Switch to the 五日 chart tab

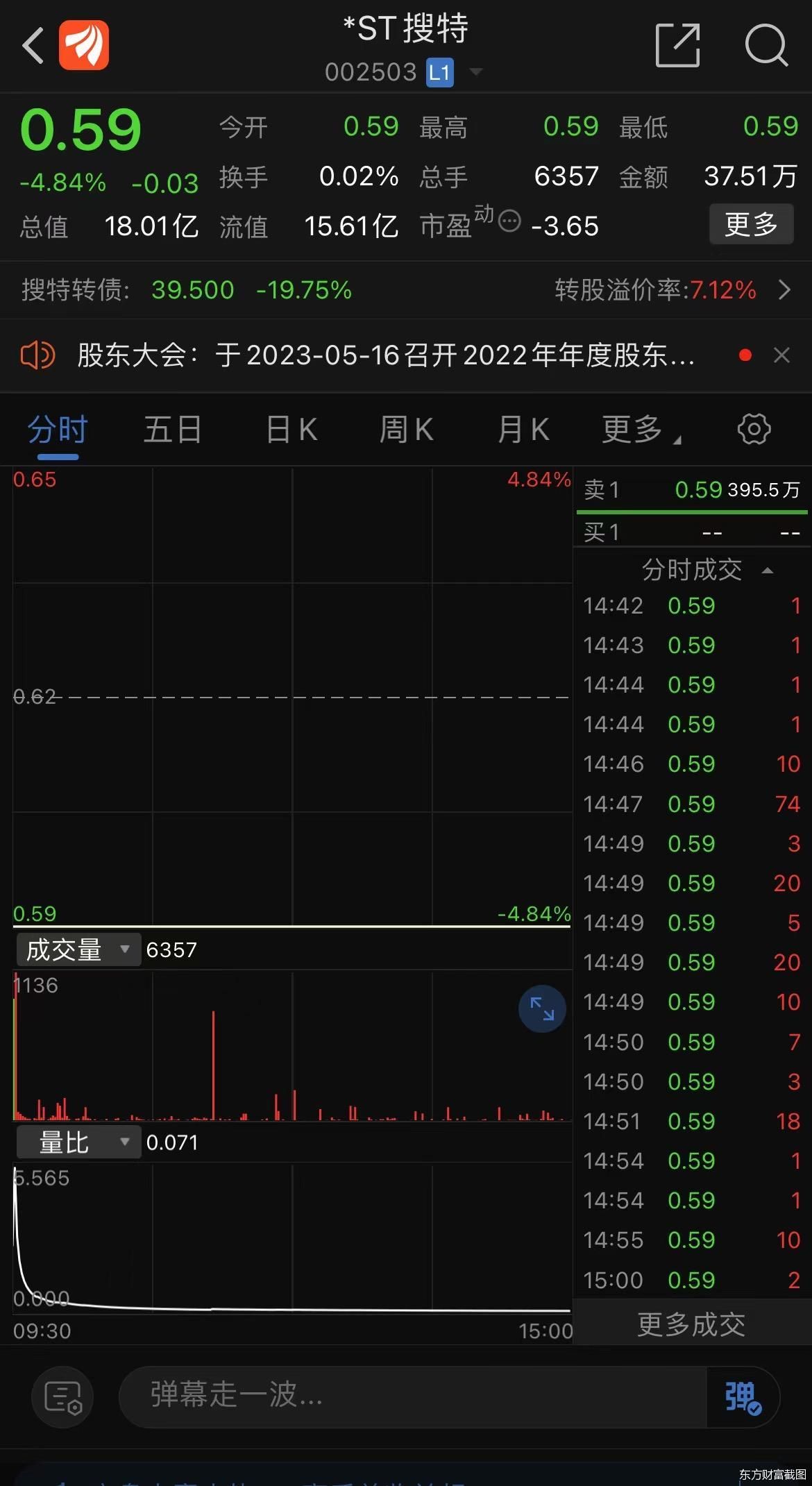173,430
